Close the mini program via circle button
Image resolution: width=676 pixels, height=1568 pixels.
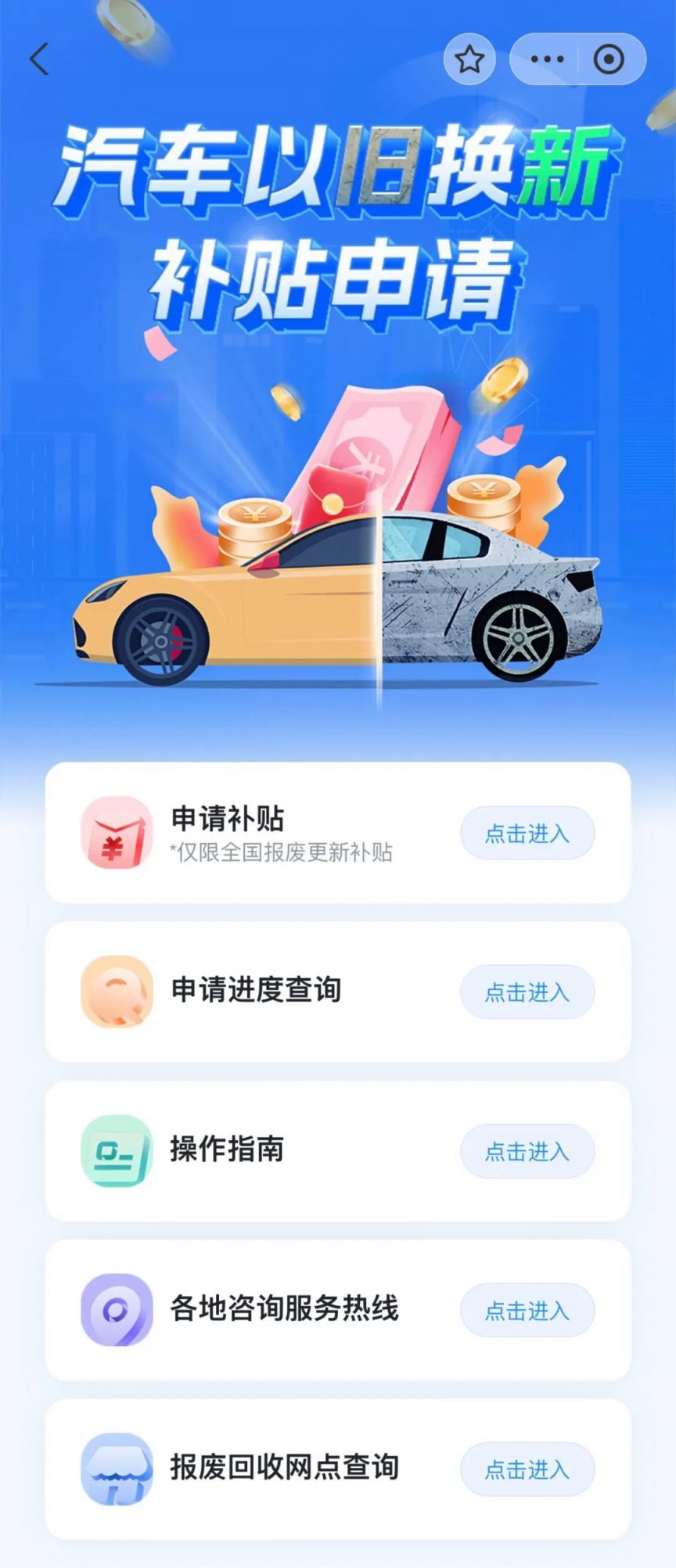[609, 59]
